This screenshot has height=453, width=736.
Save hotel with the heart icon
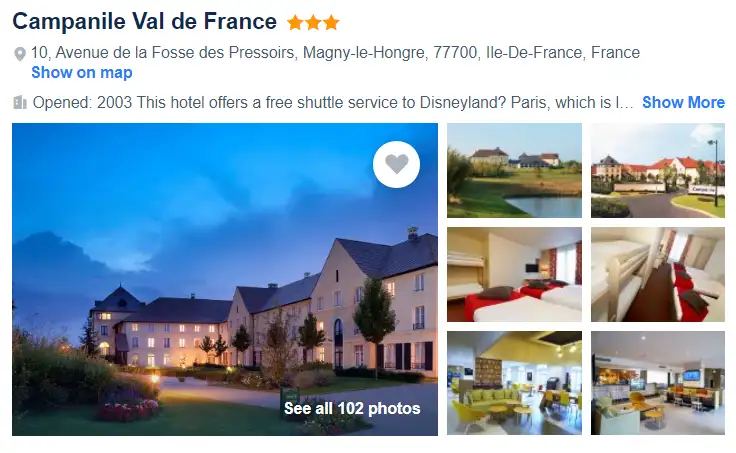[396, 165]
